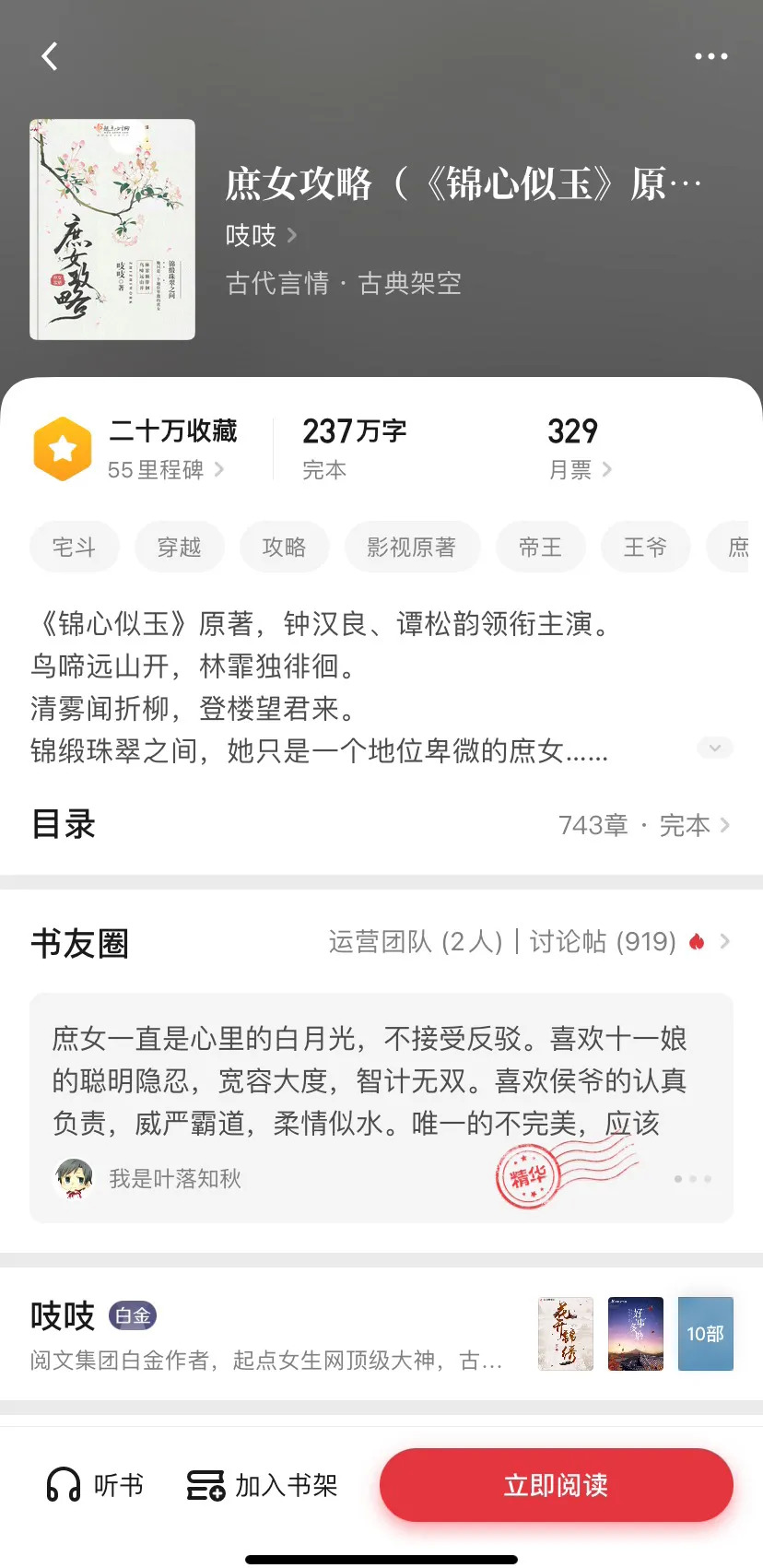The height and width of the screenshot is (1568, 763).
Task: Add the book via 加入书架
Action: coord(263,1485)
